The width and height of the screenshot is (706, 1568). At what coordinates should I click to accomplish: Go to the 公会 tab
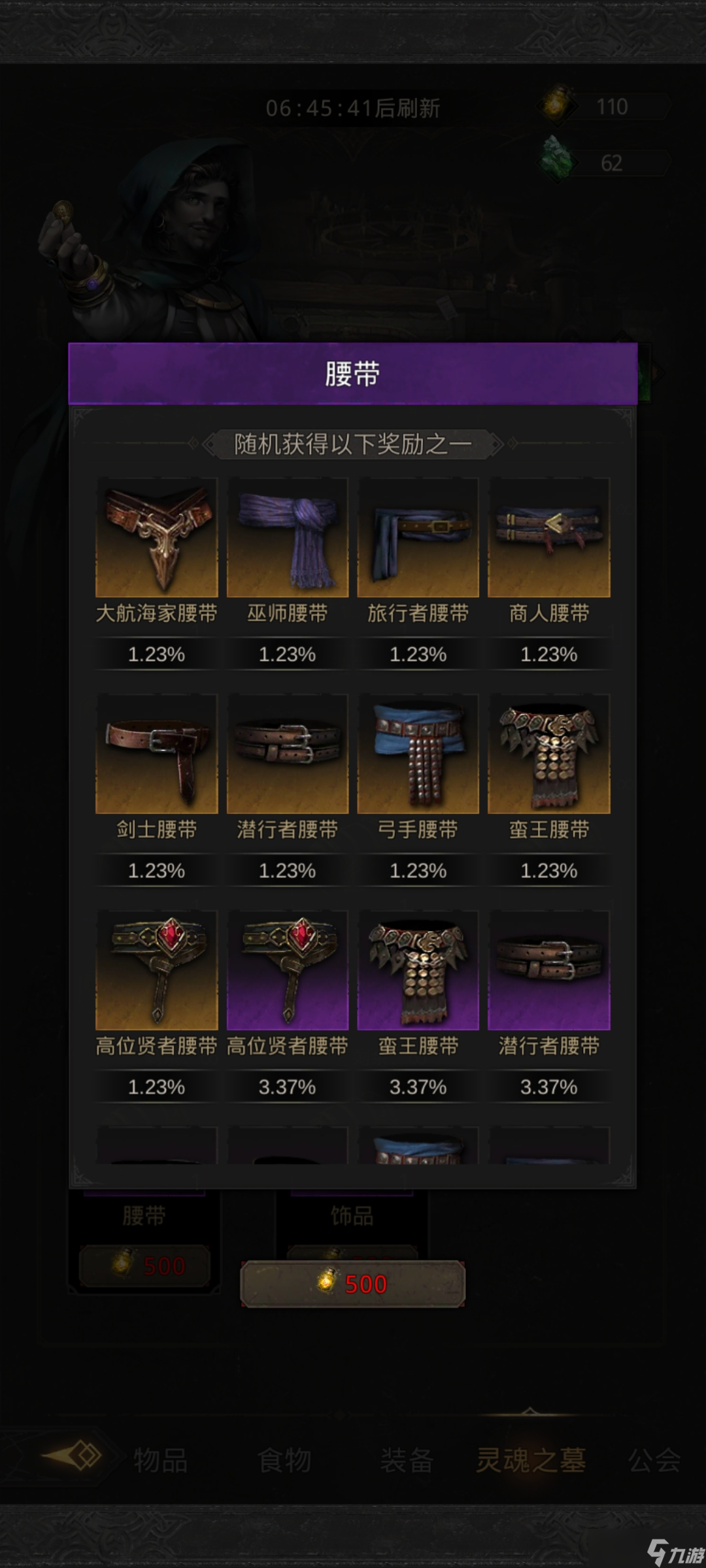click(x=654, y=1460)
